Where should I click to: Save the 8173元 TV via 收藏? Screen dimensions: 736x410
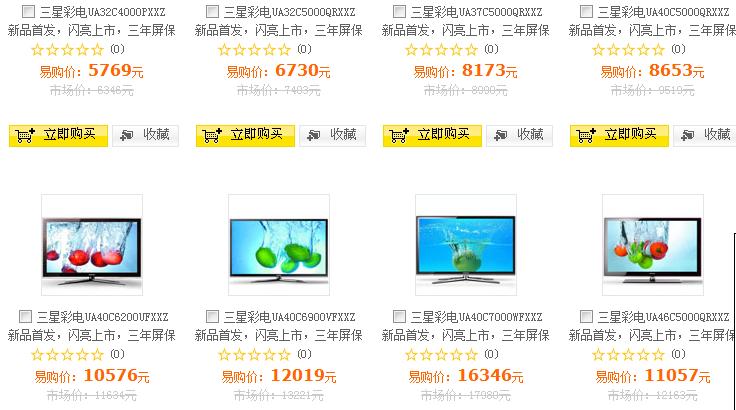pyautogui.click(x=519, y=135)
